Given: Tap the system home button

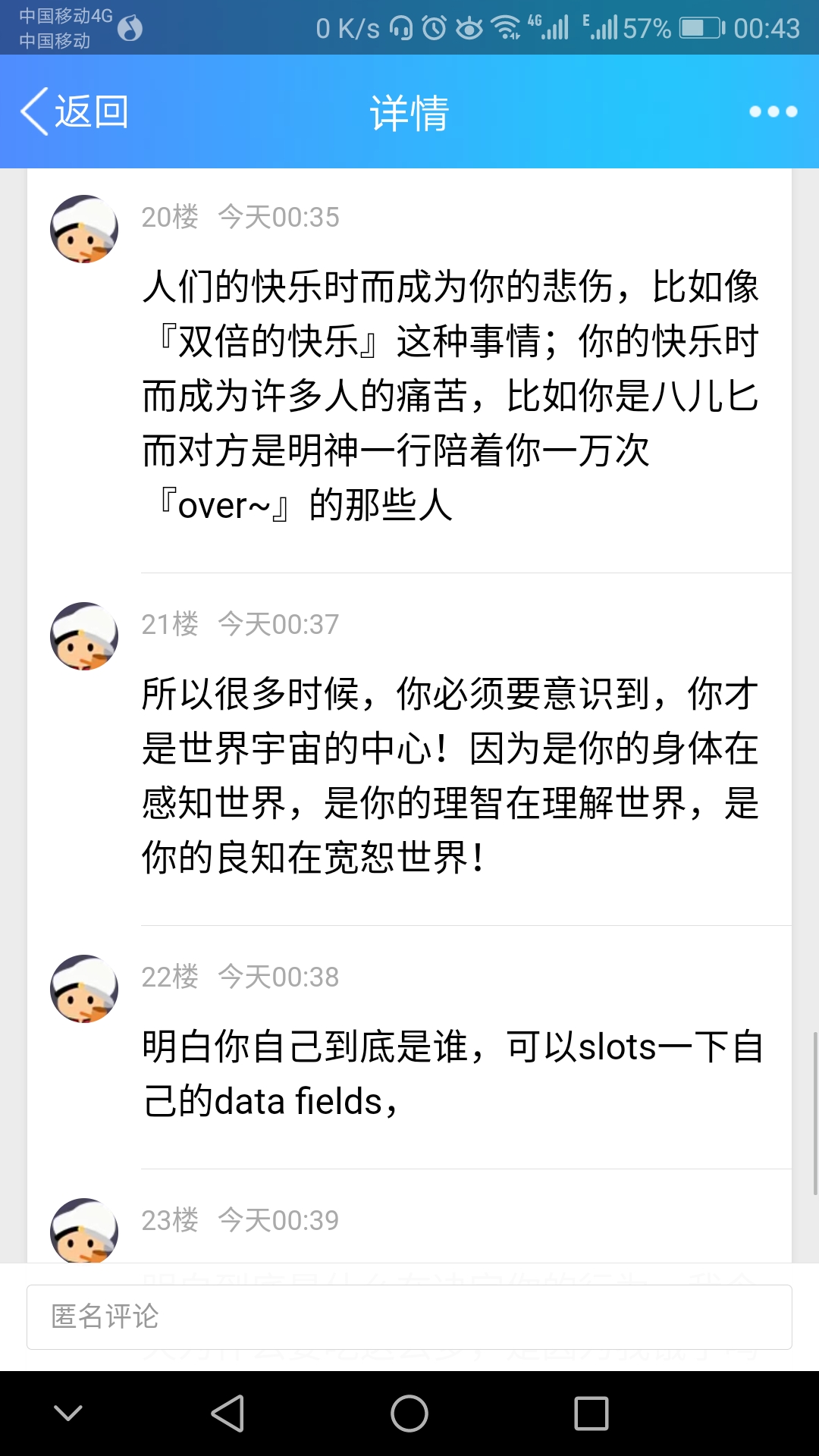Looking at the screenshot, I should click(409, 1414).
